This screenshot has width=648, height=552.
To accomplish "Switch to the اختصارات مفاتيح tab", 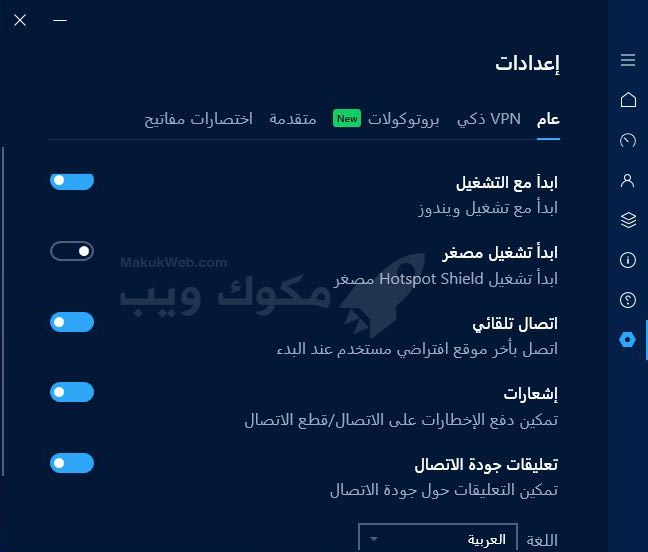I will pos(198,119).
